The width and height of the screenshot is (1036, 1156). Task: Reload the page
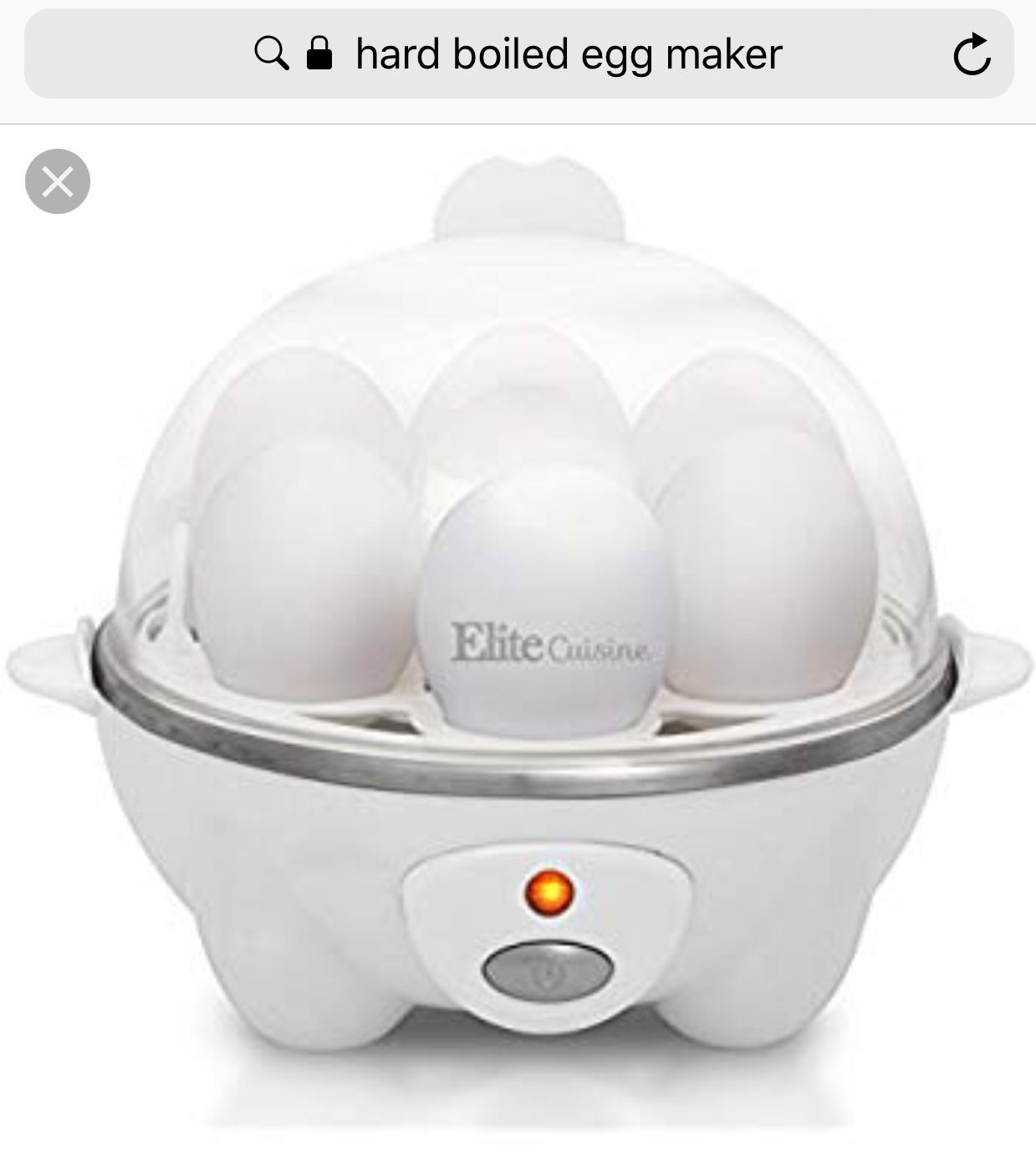[972, 55]
